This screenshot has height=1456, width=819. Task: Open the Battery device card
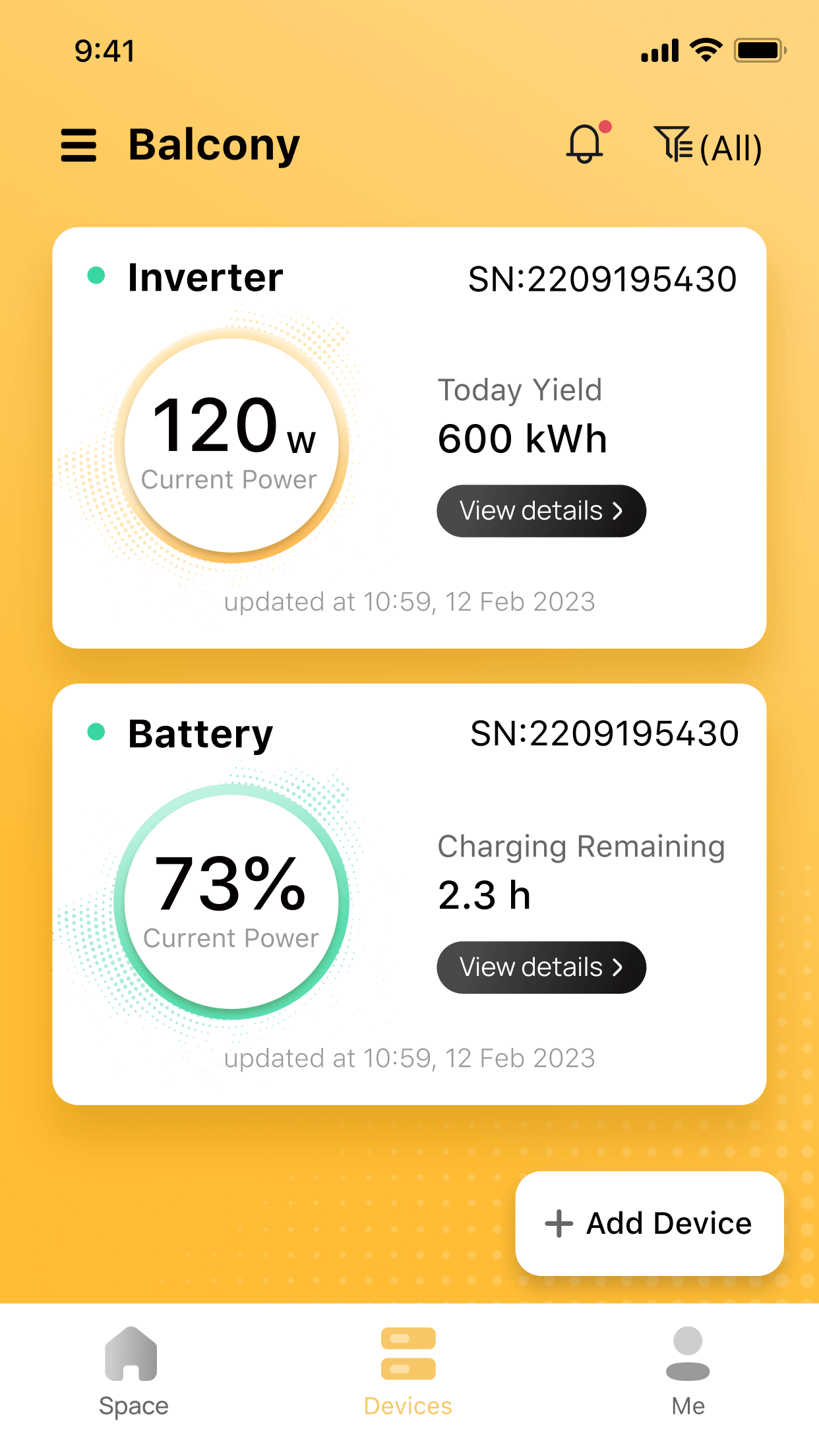409,894
